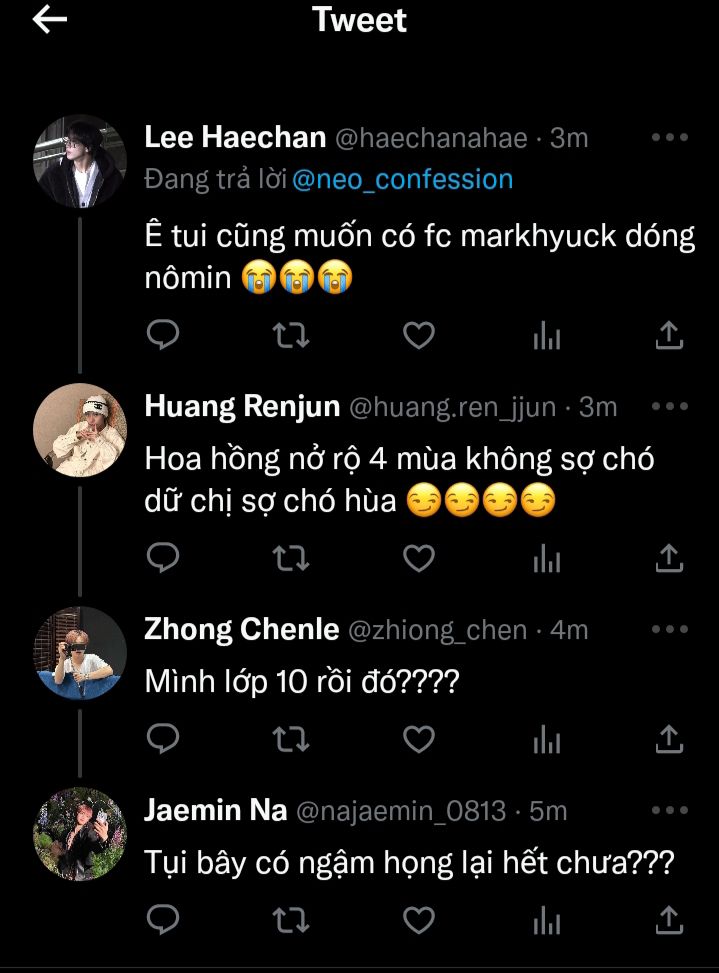719x973 pixels.
Task: Open Jaemin Na's profile picture
Action: [80, 833]
